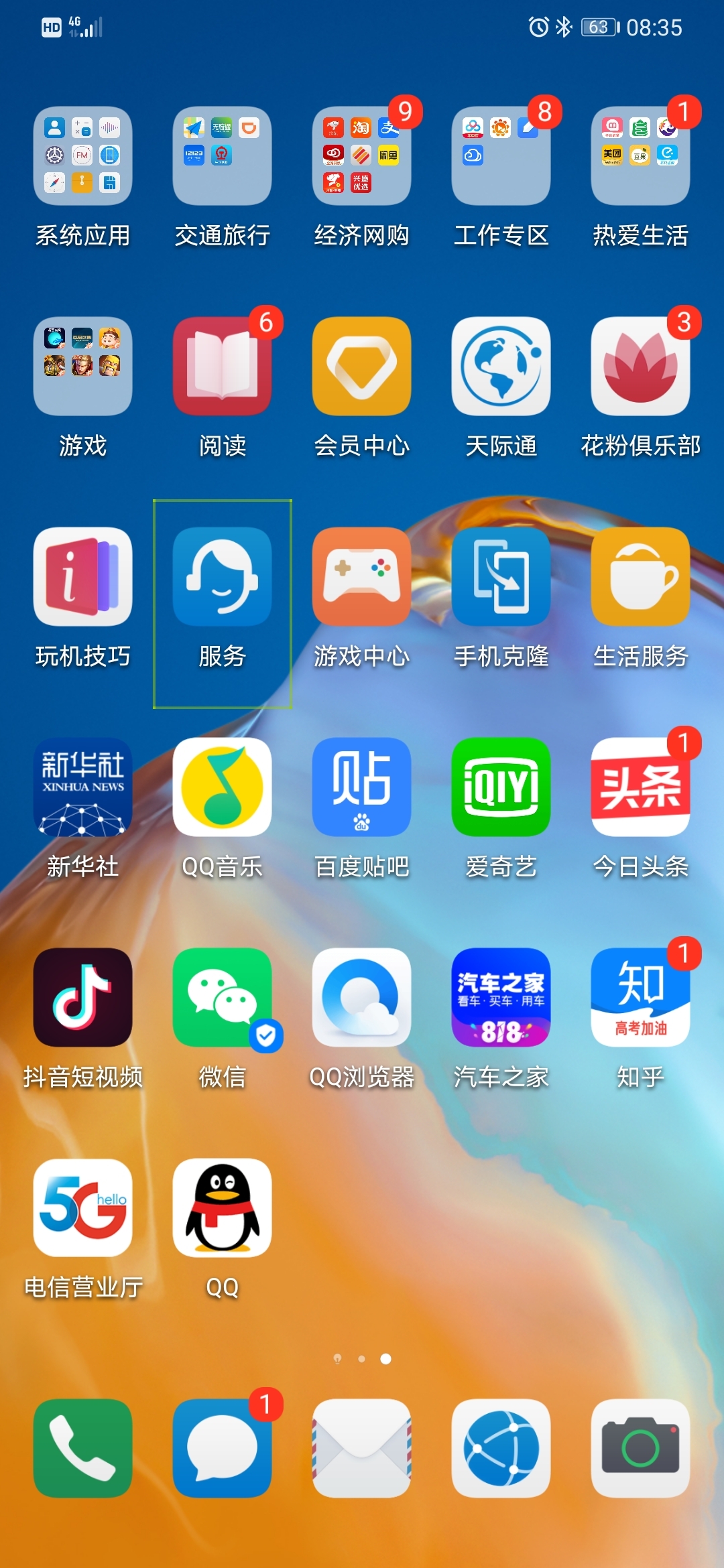Screen dimensions: 724x1568
Task: Launch 微信 app
Action: 222,998
